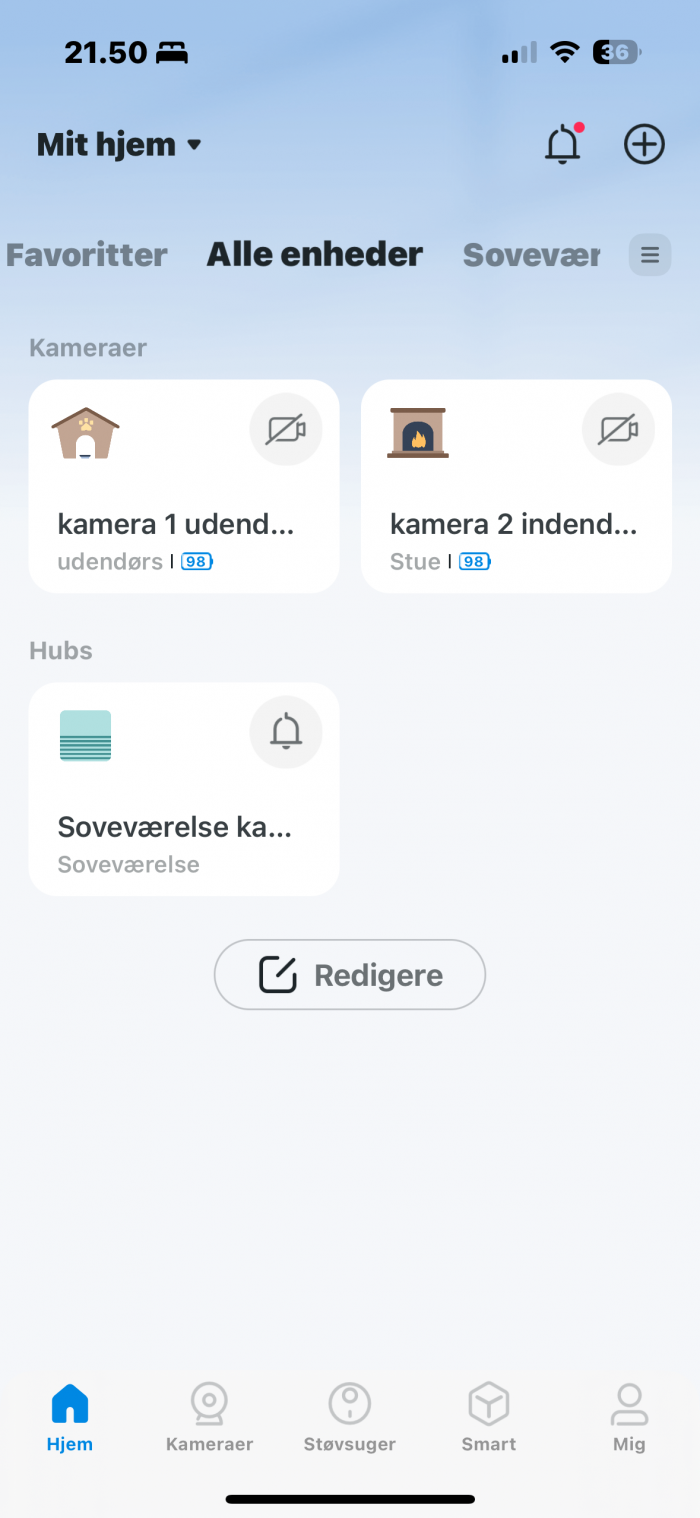Open the room list menu icon
This screenshot has width=700, height=1518.
650,255
